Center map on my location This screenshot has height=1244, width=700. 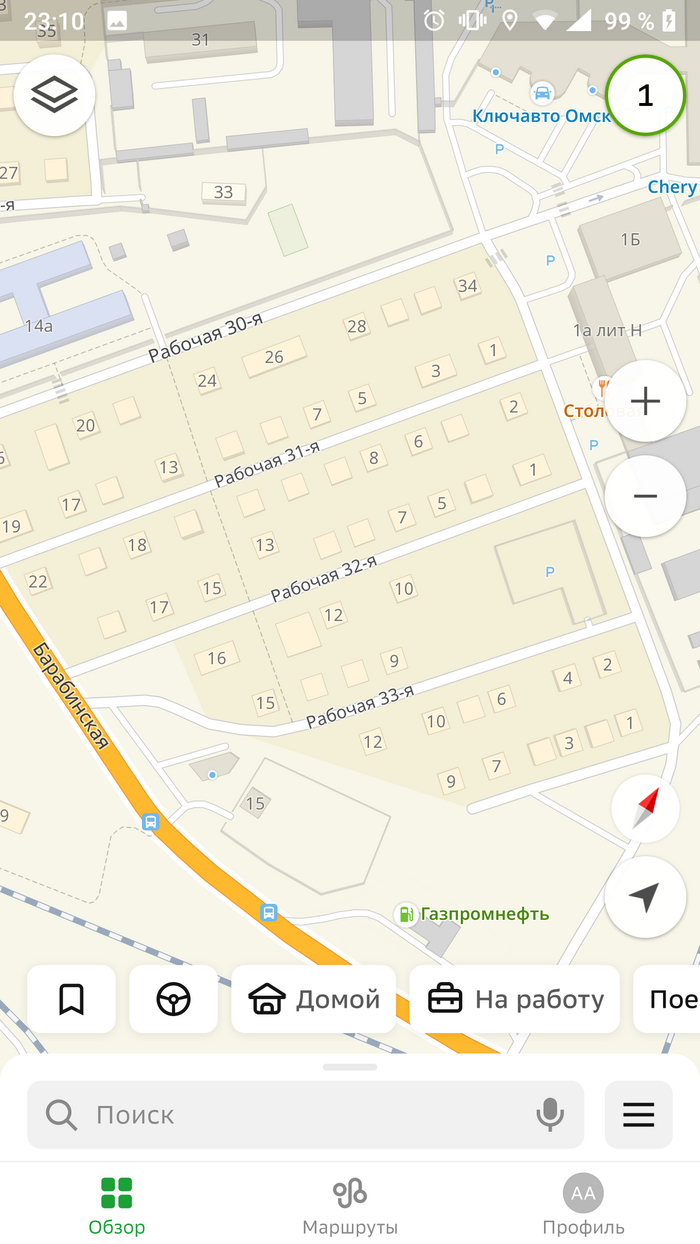(x=645, y=897)
